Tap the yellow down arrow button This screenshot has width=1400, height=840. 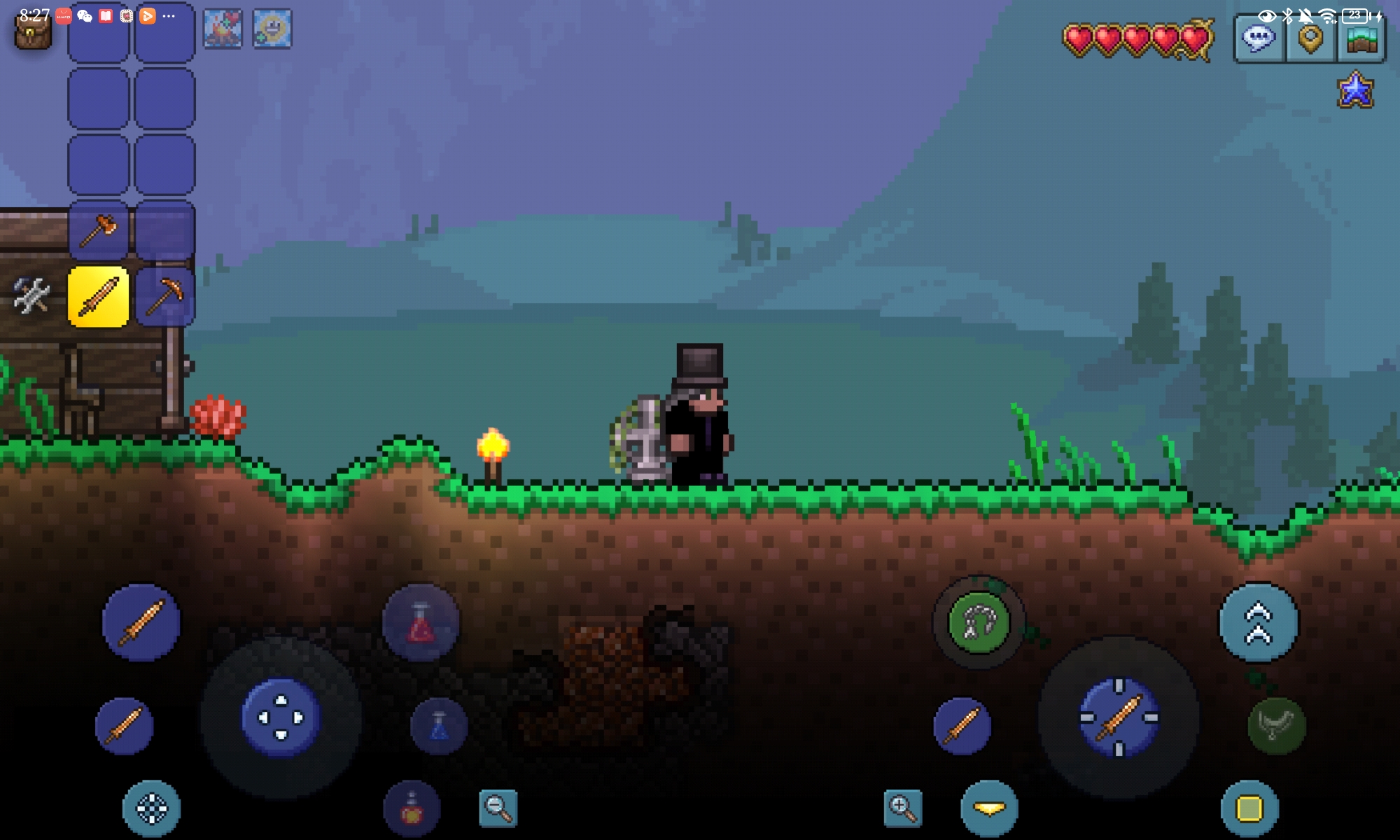click(x=989, y=808)
